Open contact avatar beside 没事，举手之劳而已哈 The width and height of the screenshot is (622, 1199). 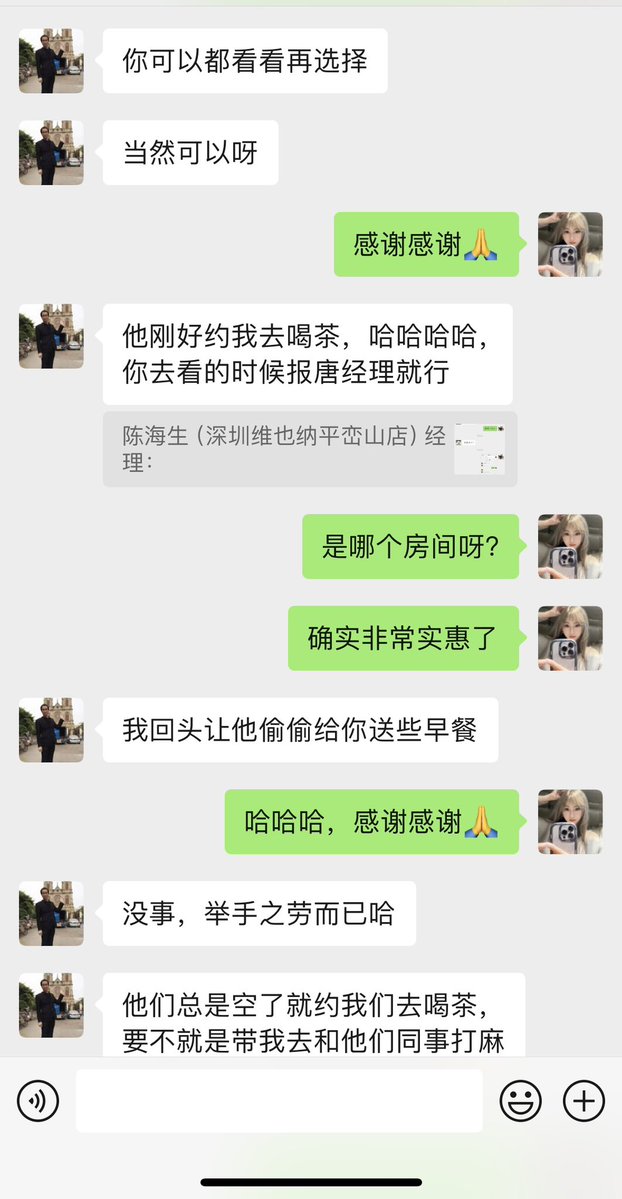pos(51,913)
